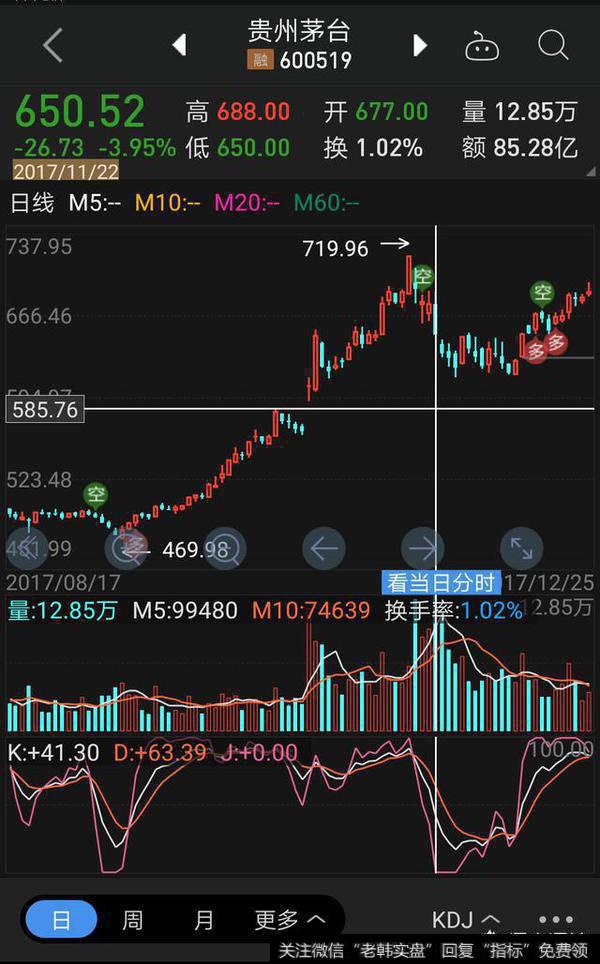Screen dimensions: 600x964
Task: Go back using the top-left arrow
Action: tap(52, 45)
